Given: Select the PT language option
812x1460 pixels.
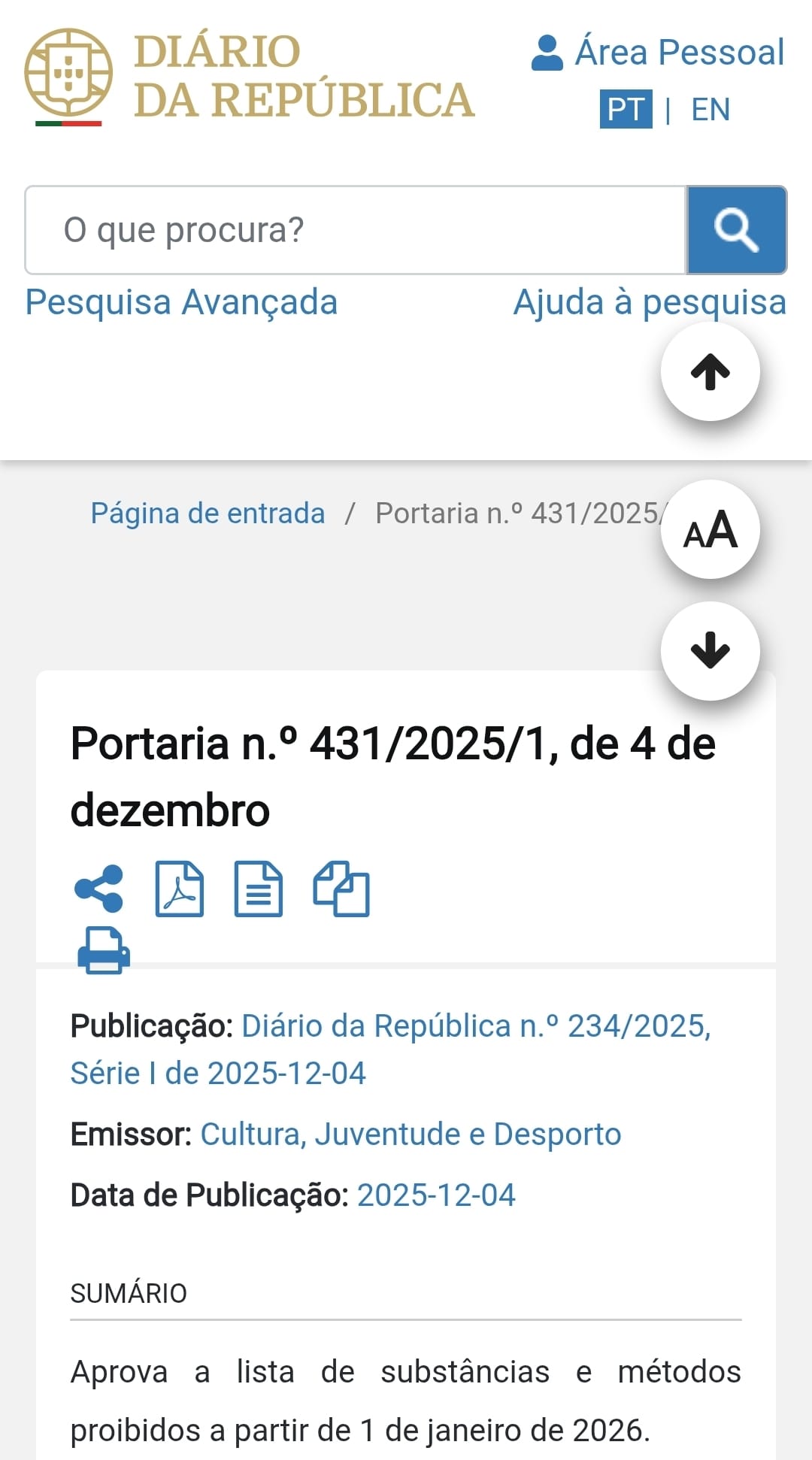Looking at the screenshot, I should (626, 110).
